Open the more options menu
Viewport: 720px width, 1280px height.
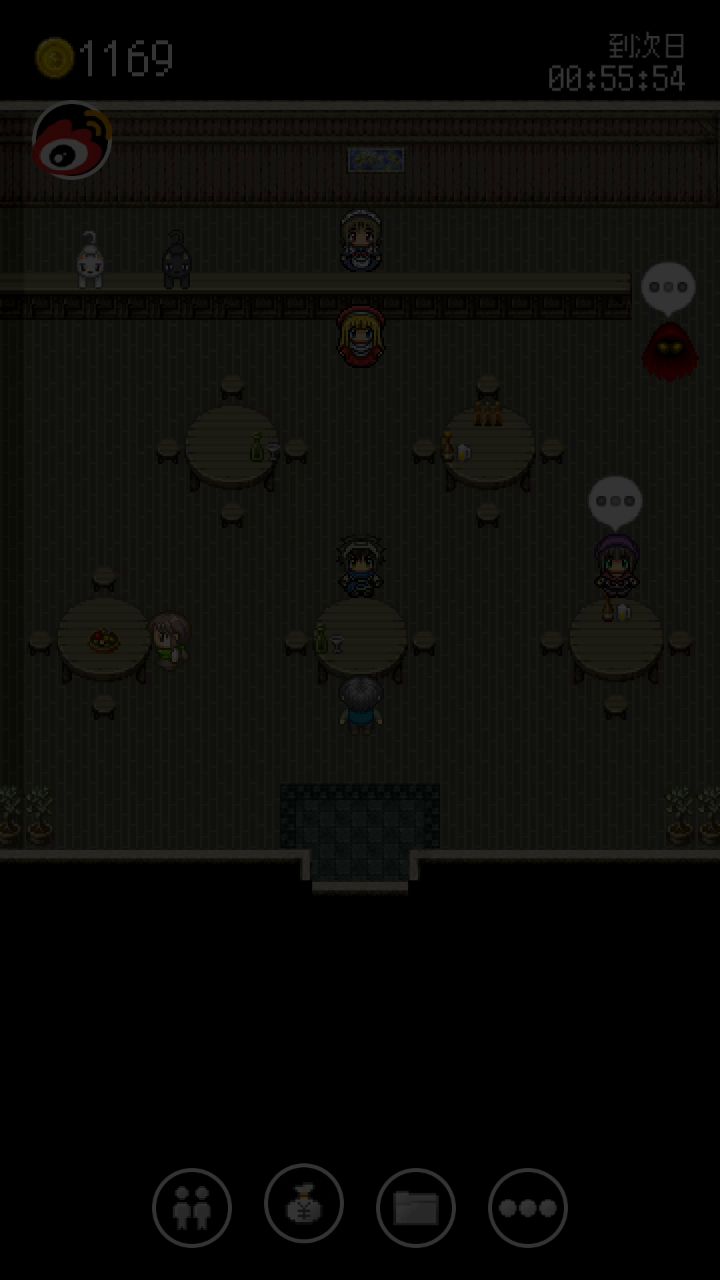click(x=528, y=1208)
